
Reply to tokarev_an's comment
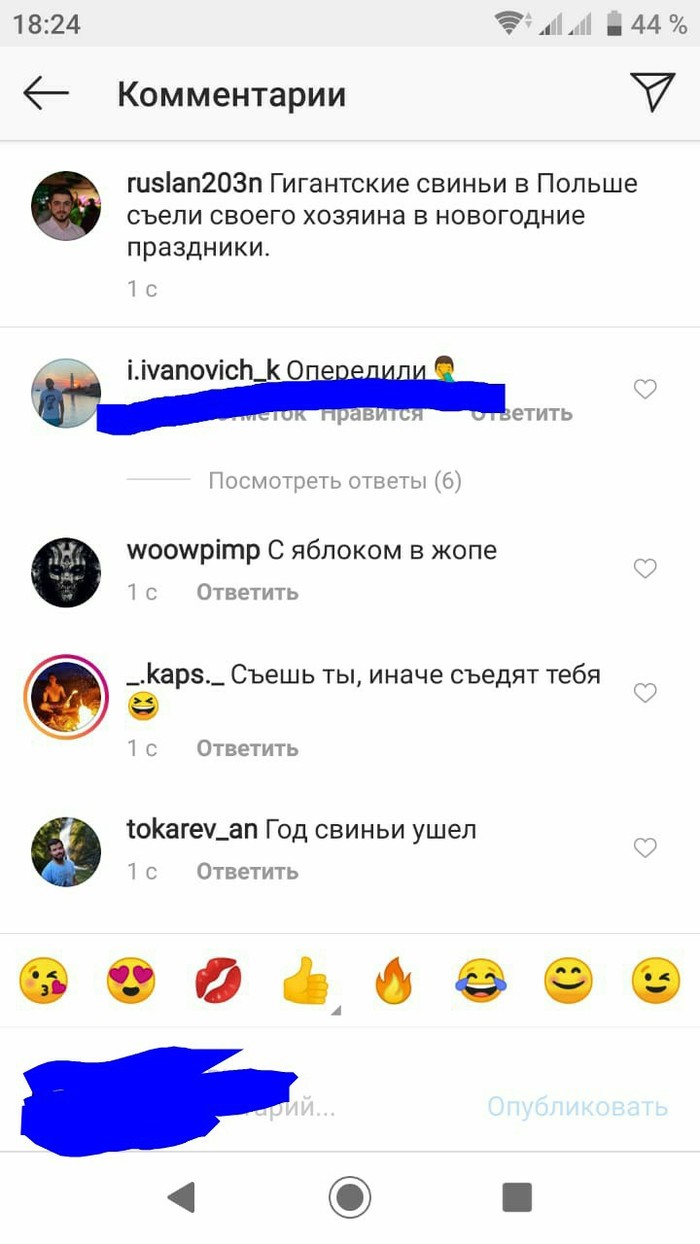click(247, 872)
